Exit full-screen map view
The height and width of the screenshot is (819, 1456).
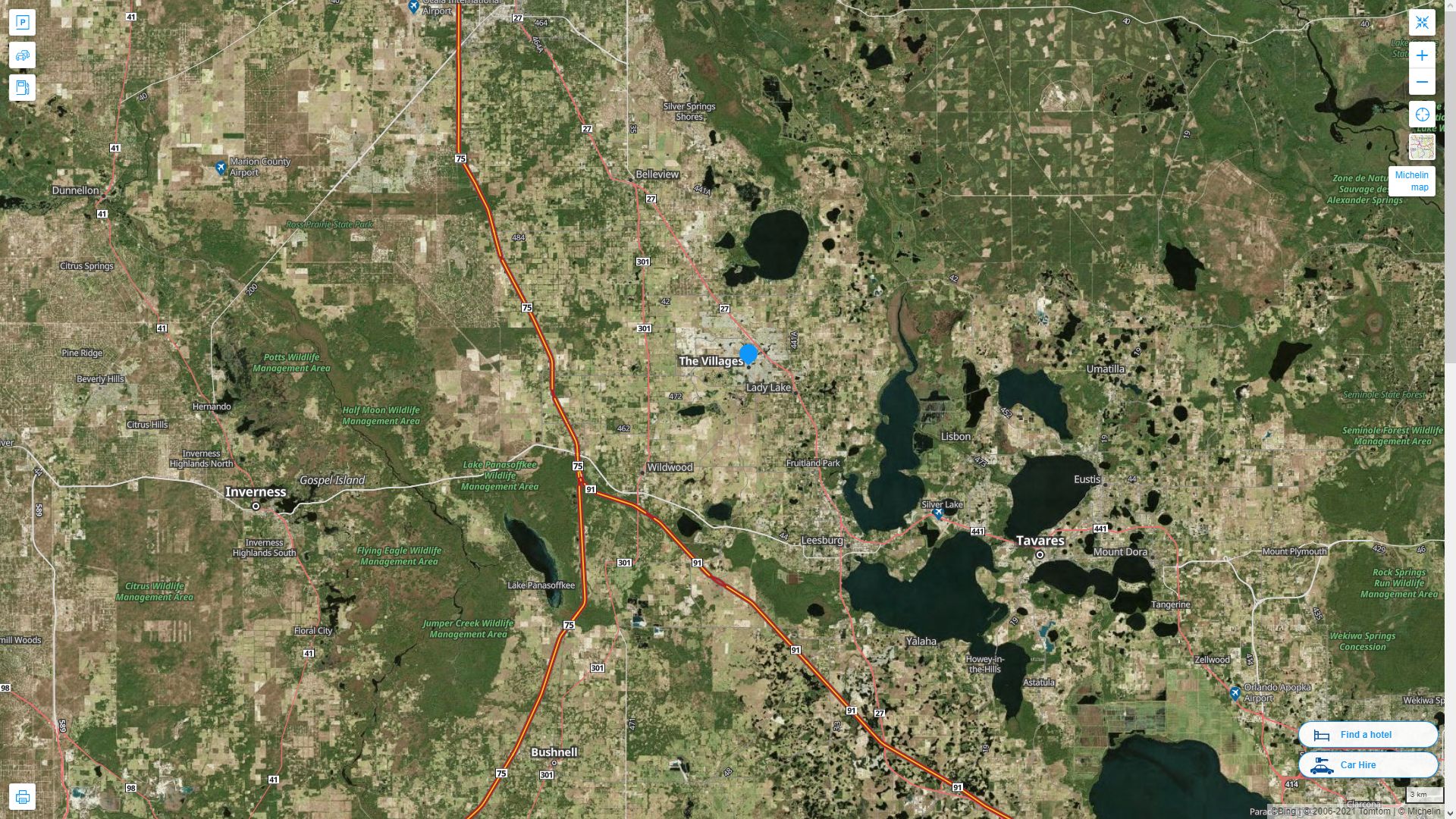tap(1422, 23)
